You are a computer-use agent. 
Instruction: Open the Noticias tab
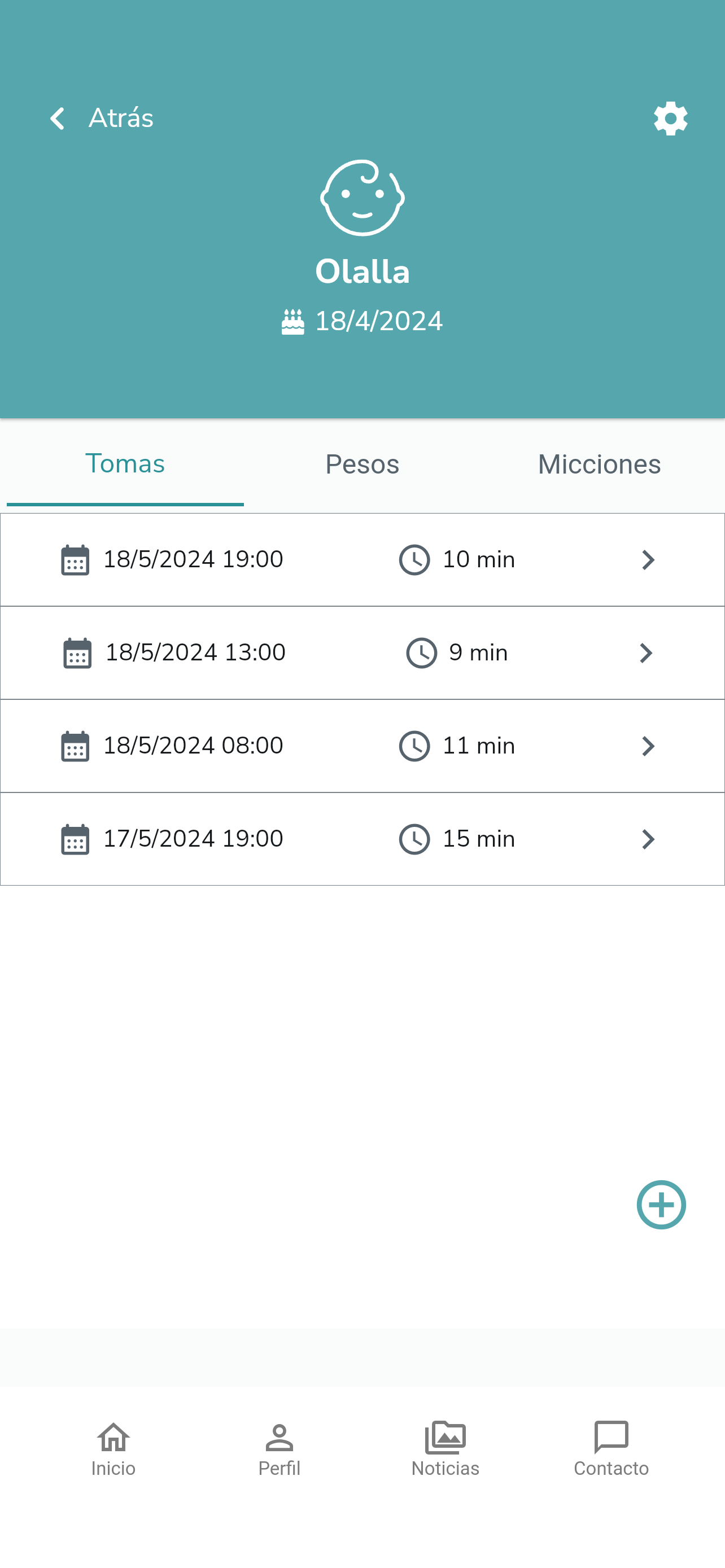[446, 1449]
